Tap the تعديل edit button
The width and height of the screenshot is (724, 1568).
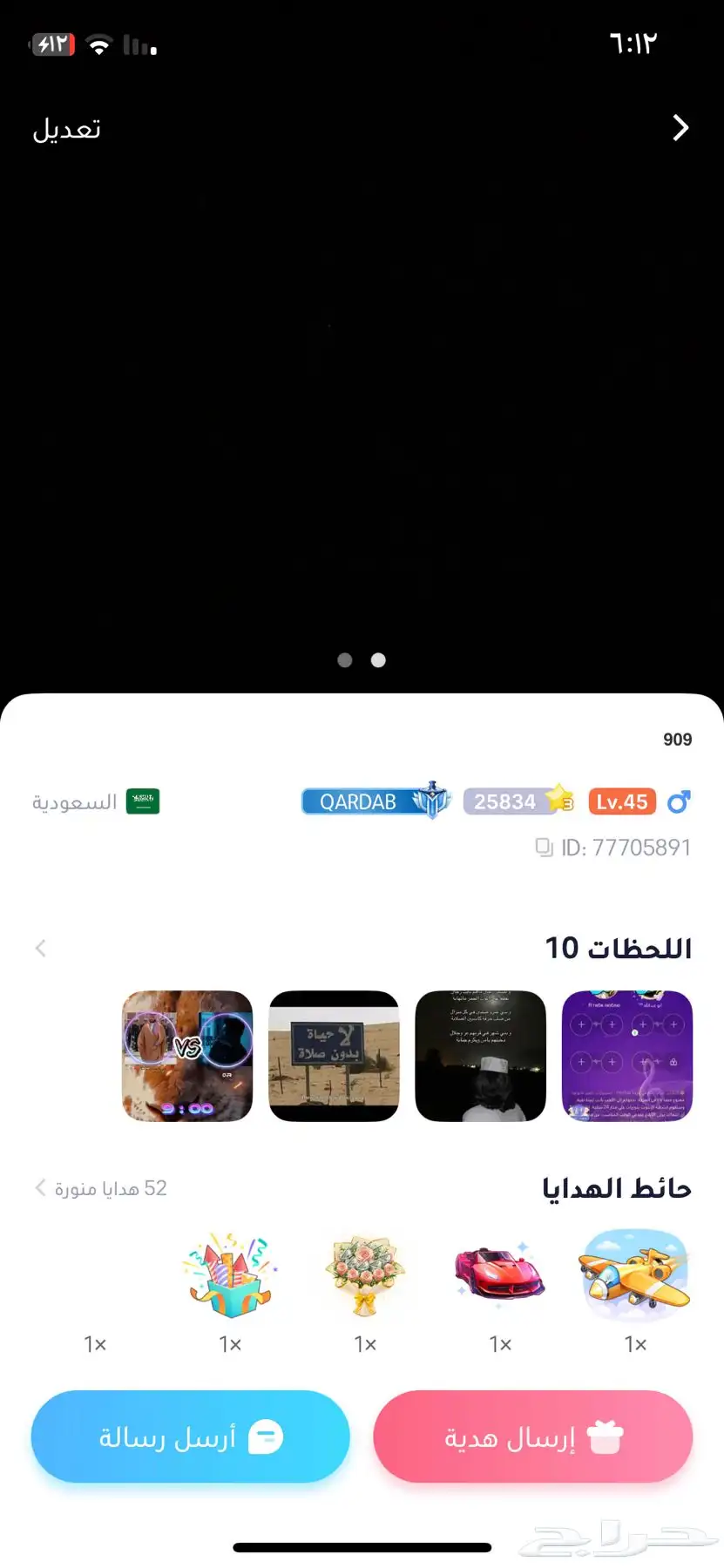pos(66,129)
